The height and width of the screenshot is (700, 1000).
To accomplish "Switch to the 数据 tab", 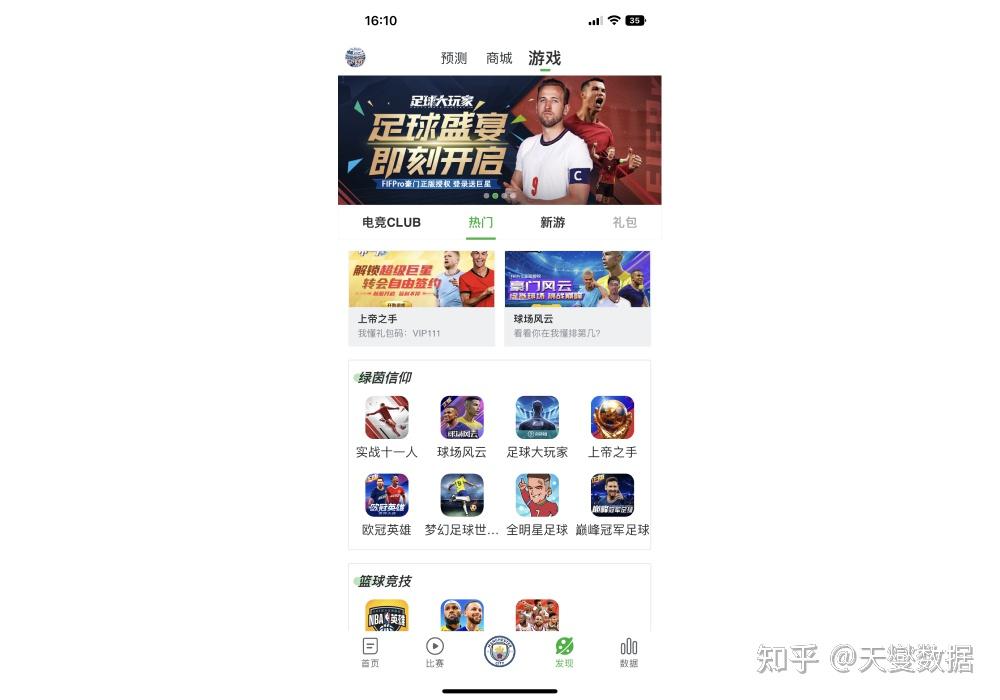I will [628, 653].
